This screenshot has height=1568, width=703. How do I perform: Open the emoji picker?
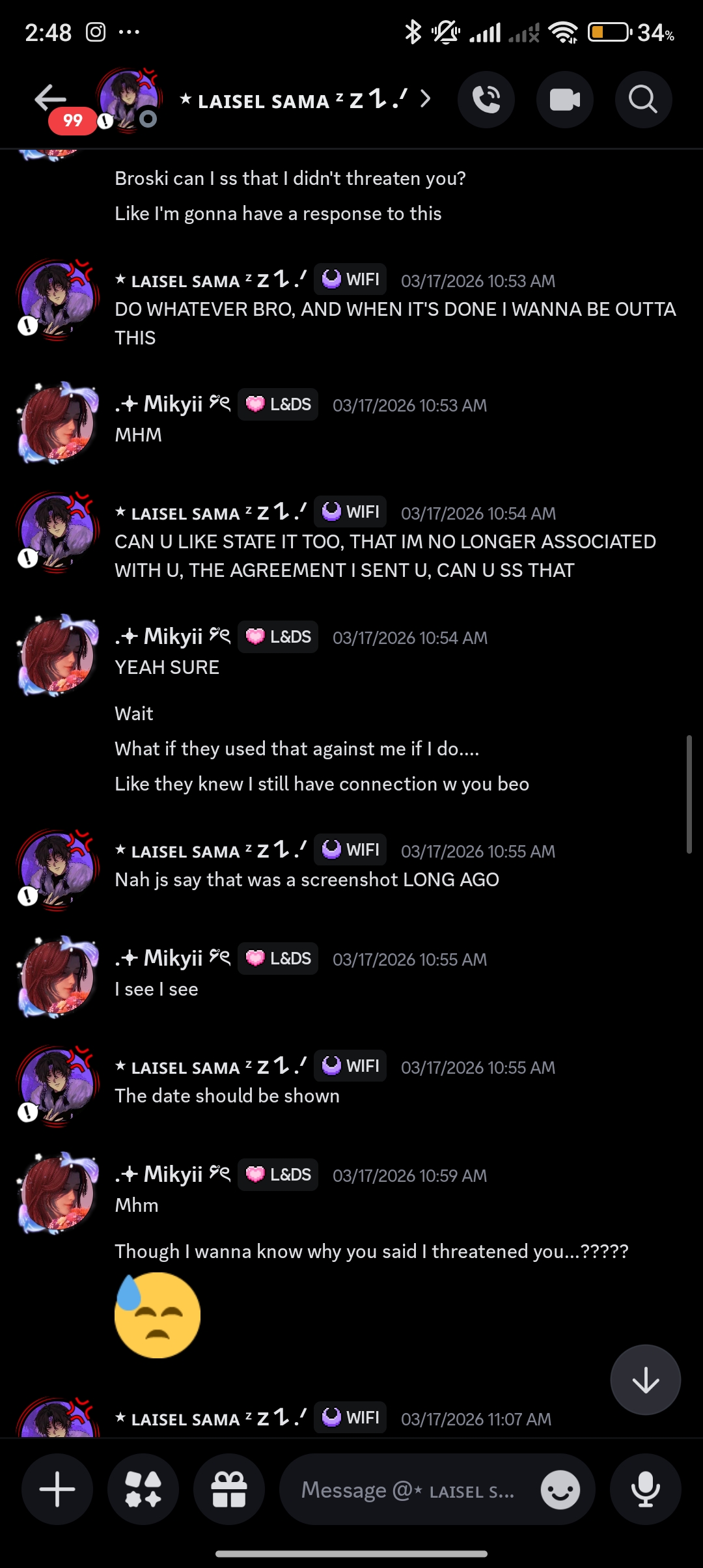(x=560, y=1489)
